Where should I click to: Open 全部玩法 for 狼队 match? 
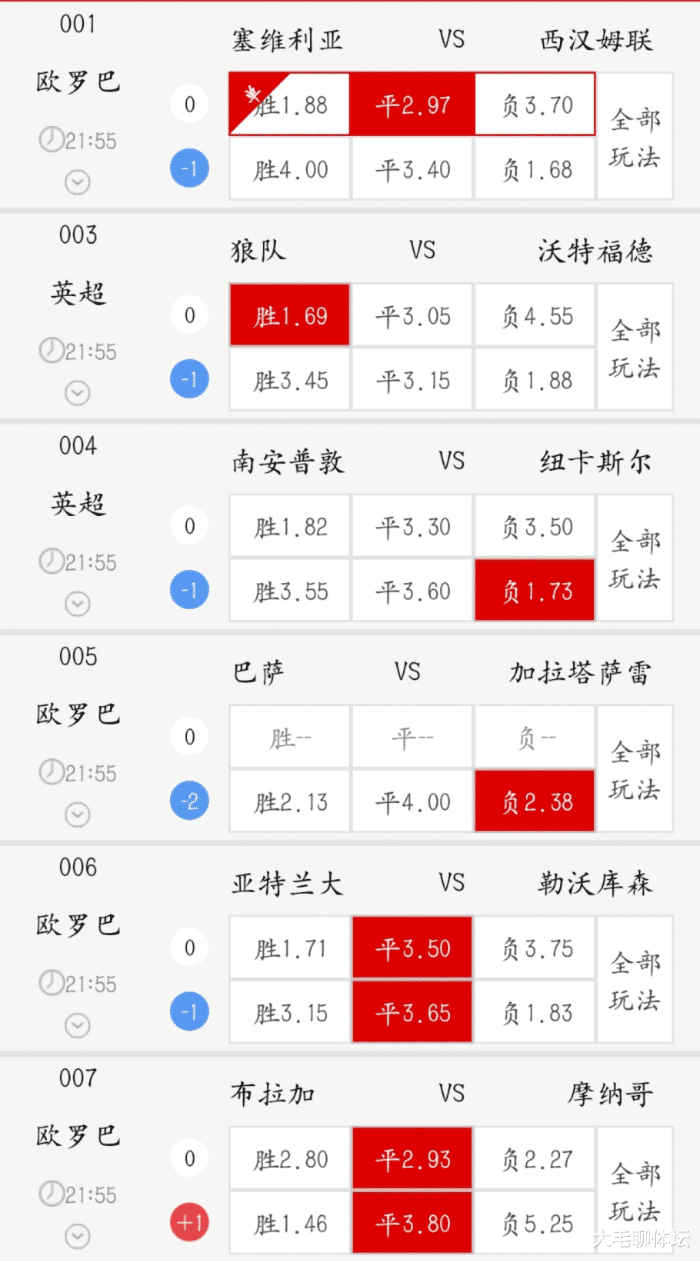[x=635, y=348]
